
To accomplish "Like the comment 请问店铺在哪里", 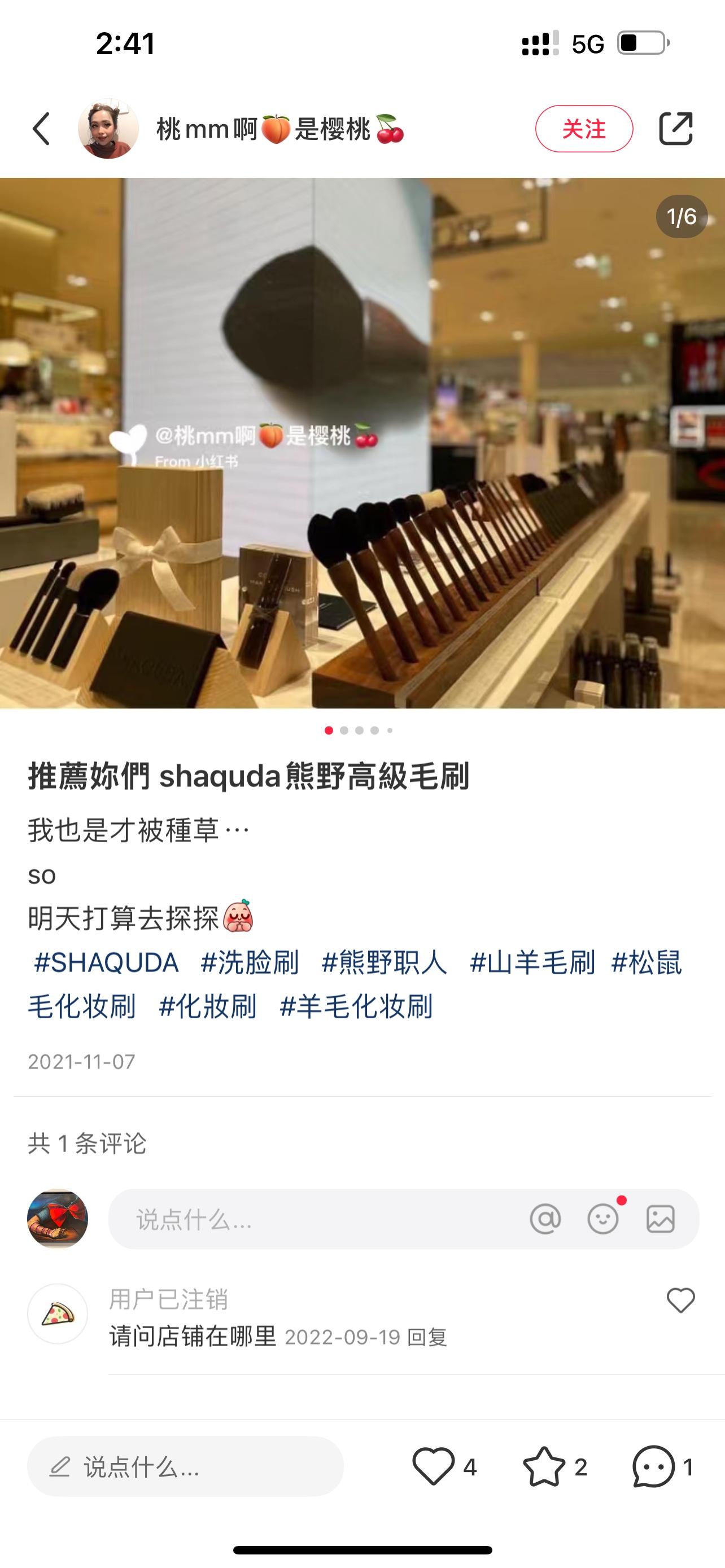I will [680, 1301].
